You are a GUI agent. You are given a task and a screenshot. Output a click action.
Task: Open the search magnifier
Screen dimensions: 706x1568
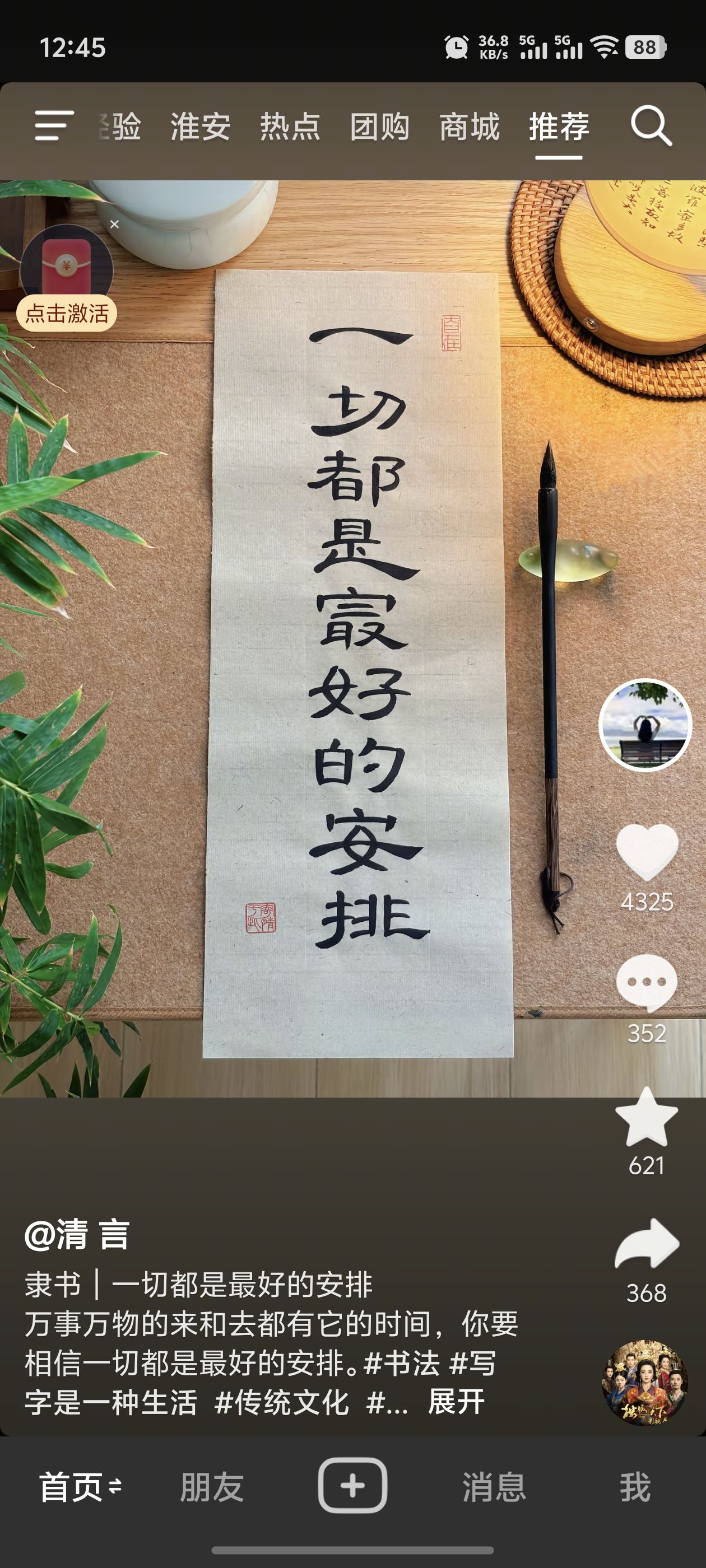pos(651,126)
